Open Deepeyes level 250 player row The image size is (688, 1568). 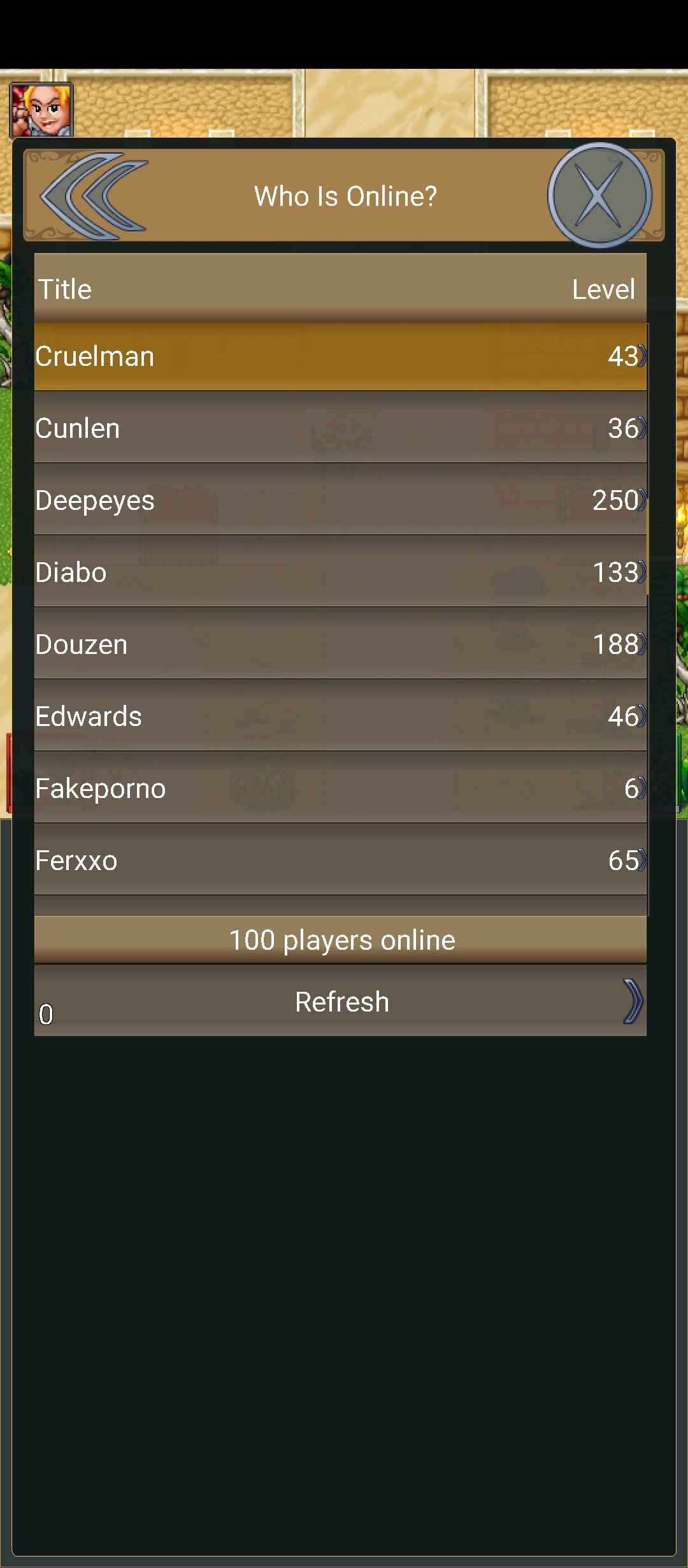(340, 500)
